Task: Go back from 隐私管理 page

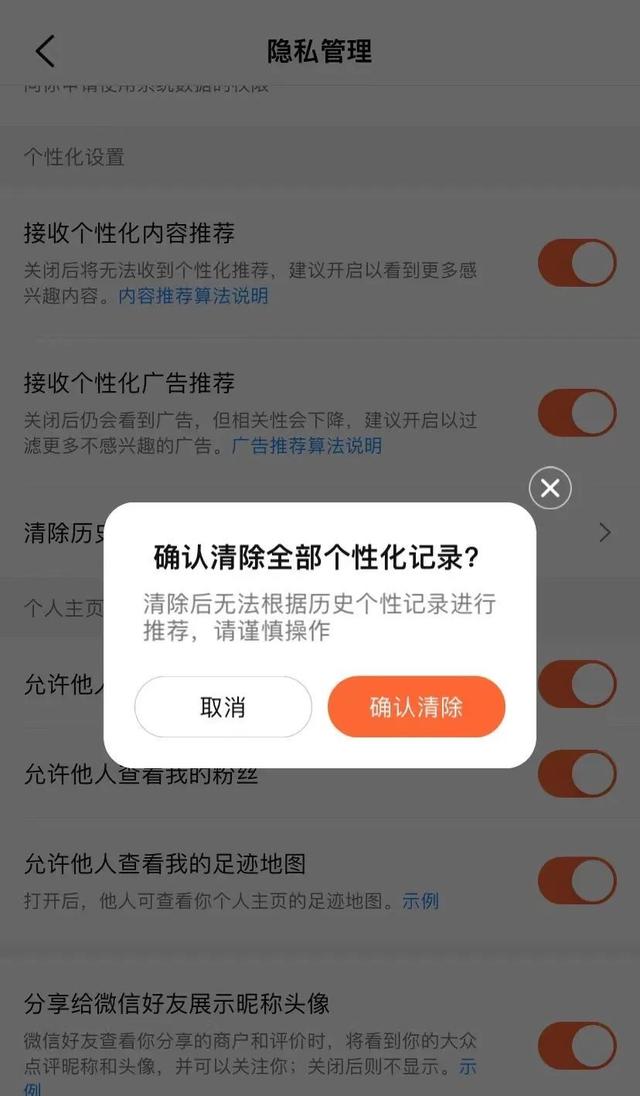Action: (45, 51)
